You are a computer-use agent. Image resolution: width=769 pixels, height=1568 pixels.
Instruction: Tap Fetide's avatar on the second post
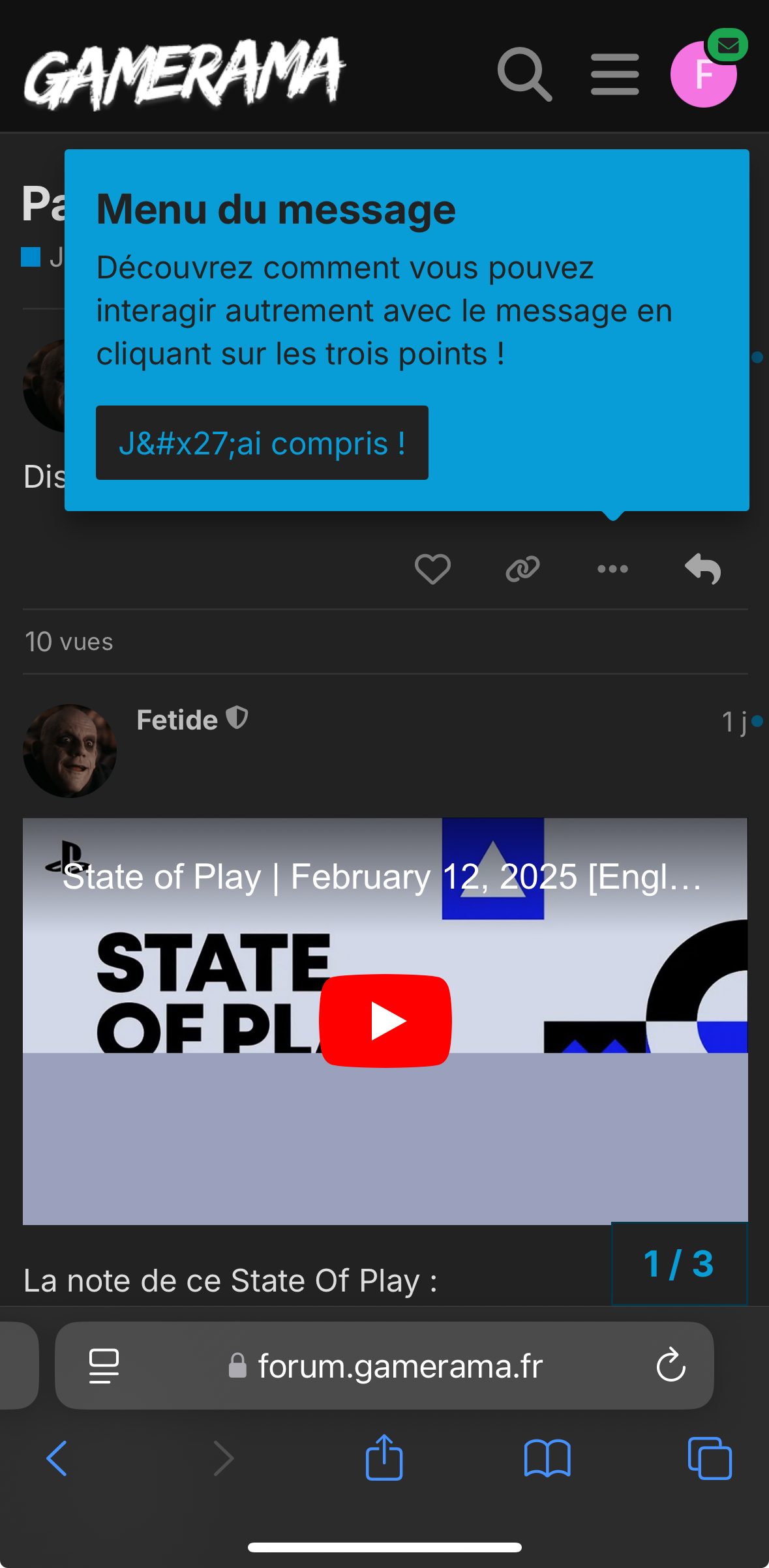(70, 750)
